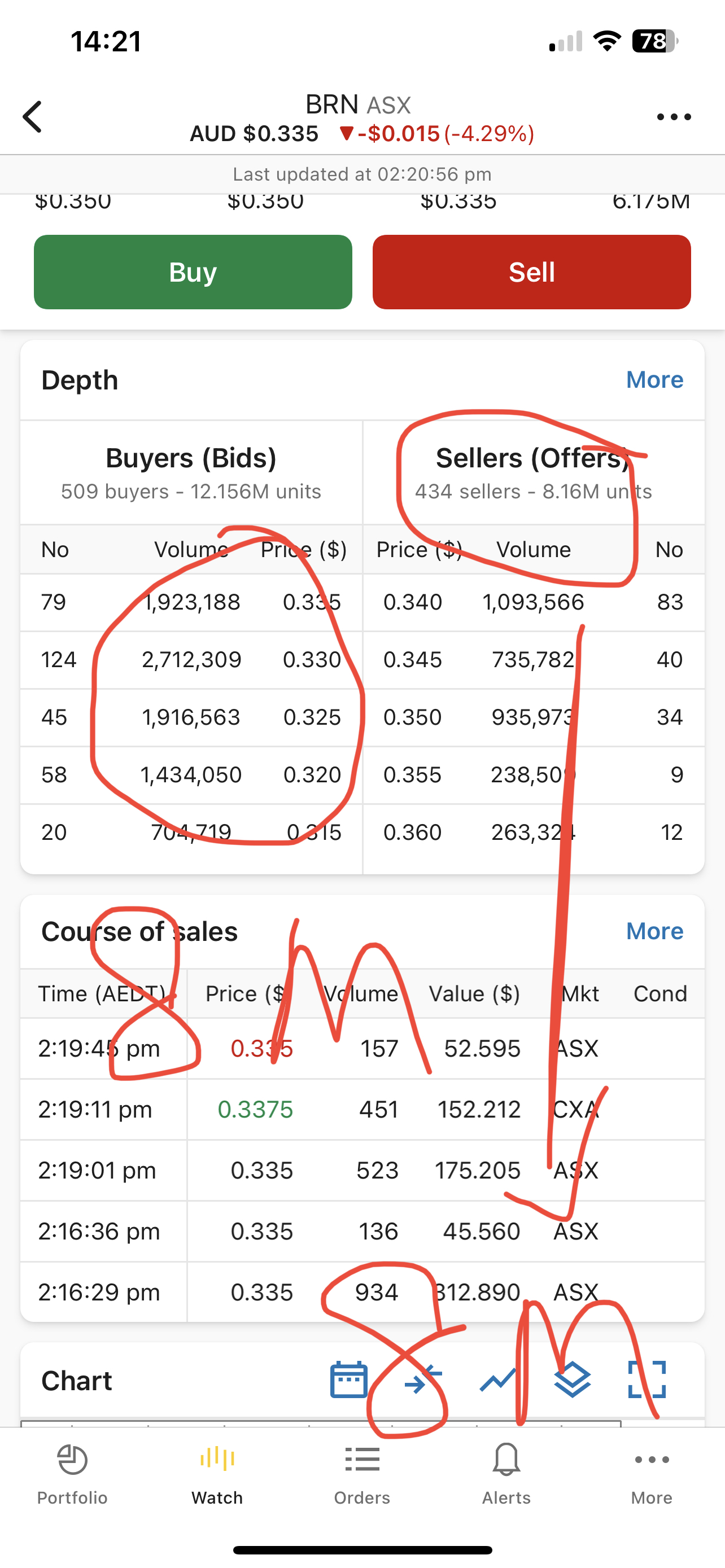The width and height of the screenshot is (725, 1568).
Task: Open the chart layers icon
Action: 572,1379
